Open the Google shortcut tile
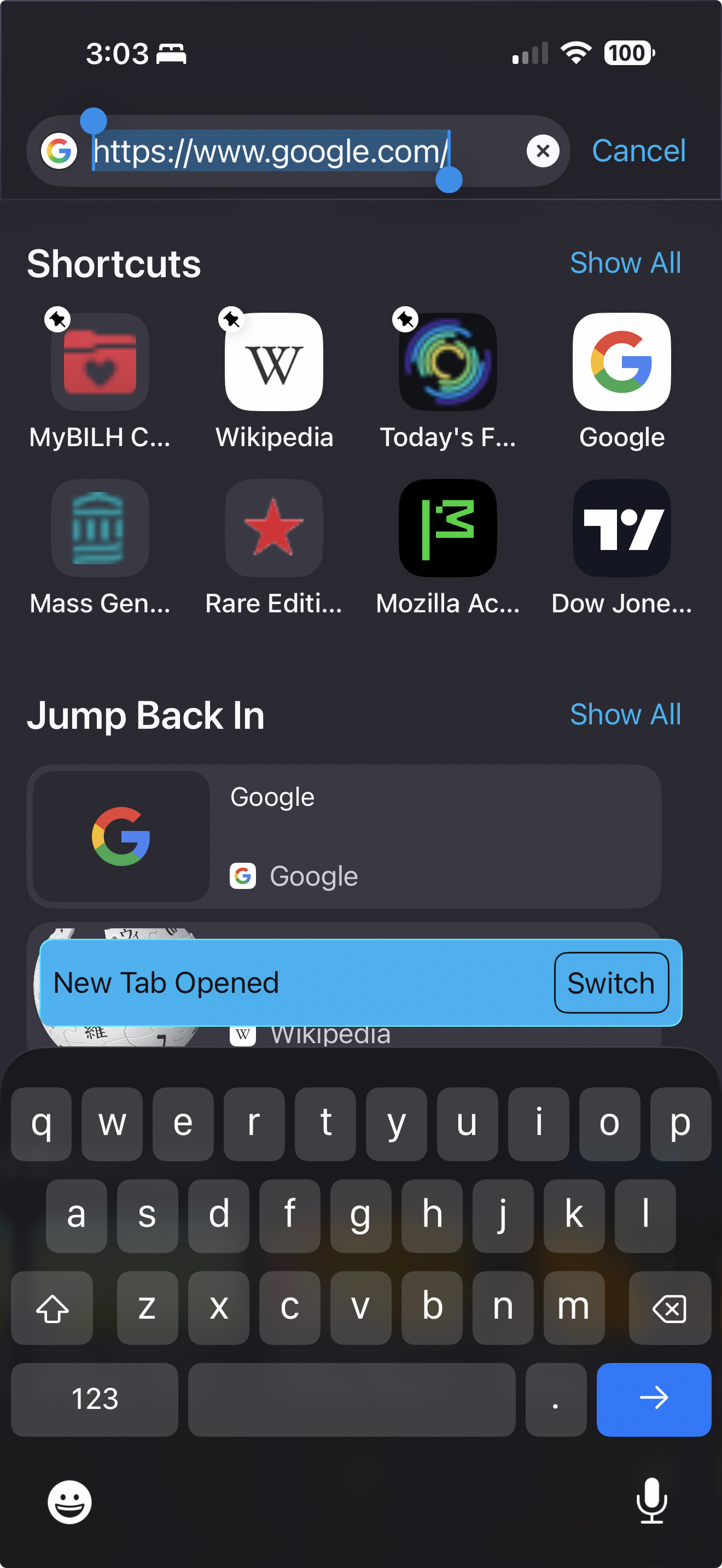This screenshot has width=722, height=1568. [x=621, y=362]
